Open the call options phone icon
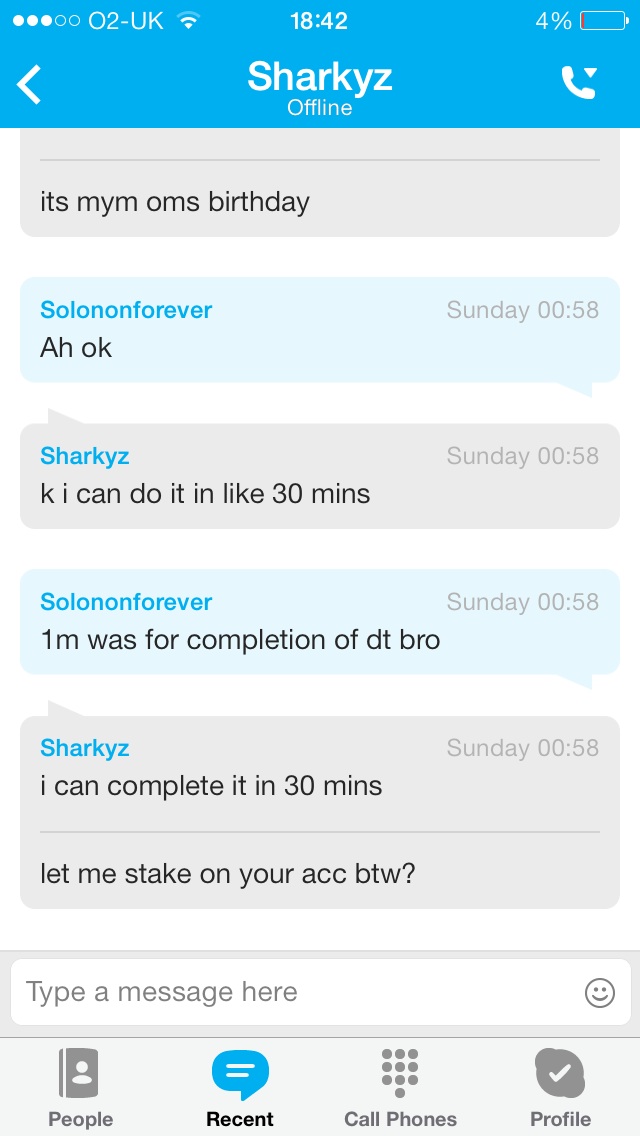This screenshot has height=1136, width=640. tap(579, 83)
